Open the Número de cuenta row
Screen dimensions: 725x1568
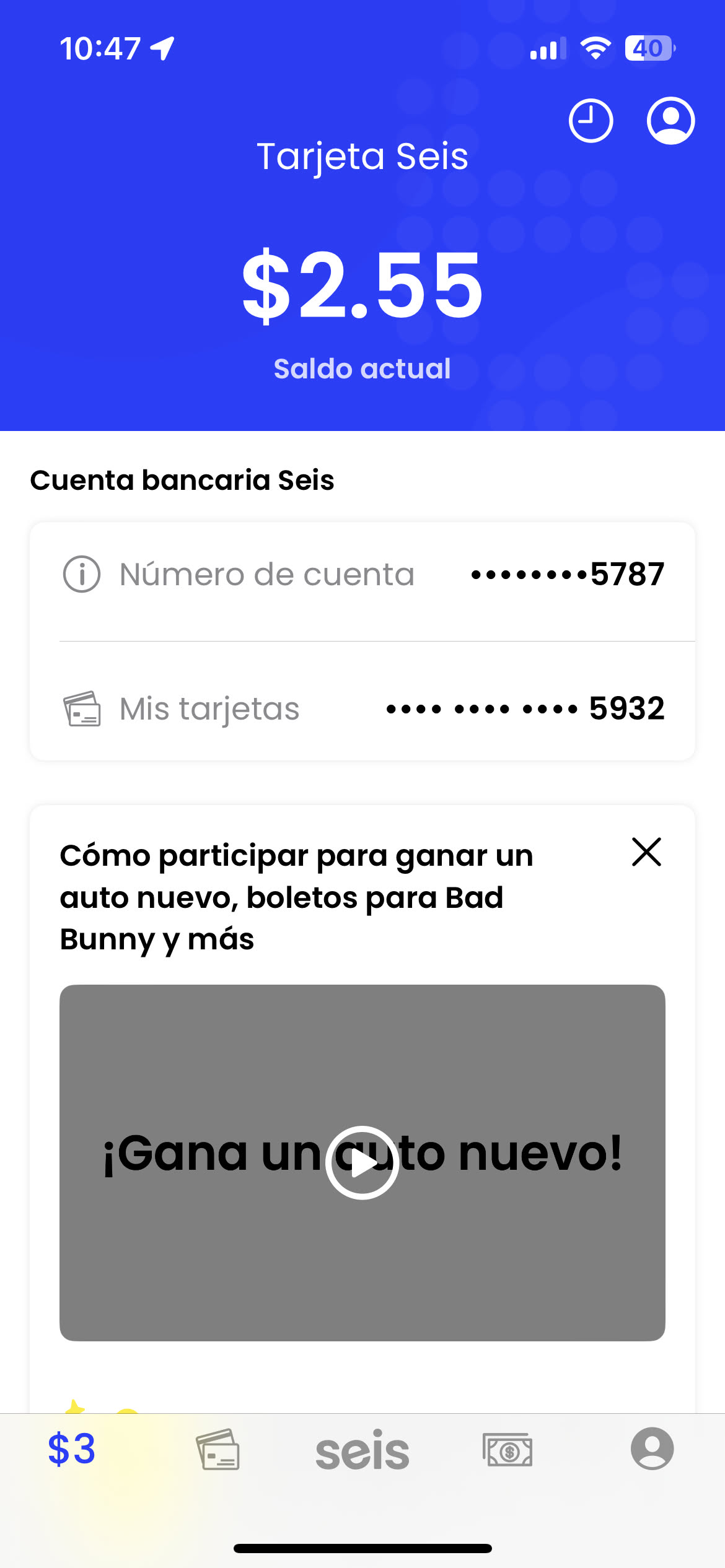(362, 575)
